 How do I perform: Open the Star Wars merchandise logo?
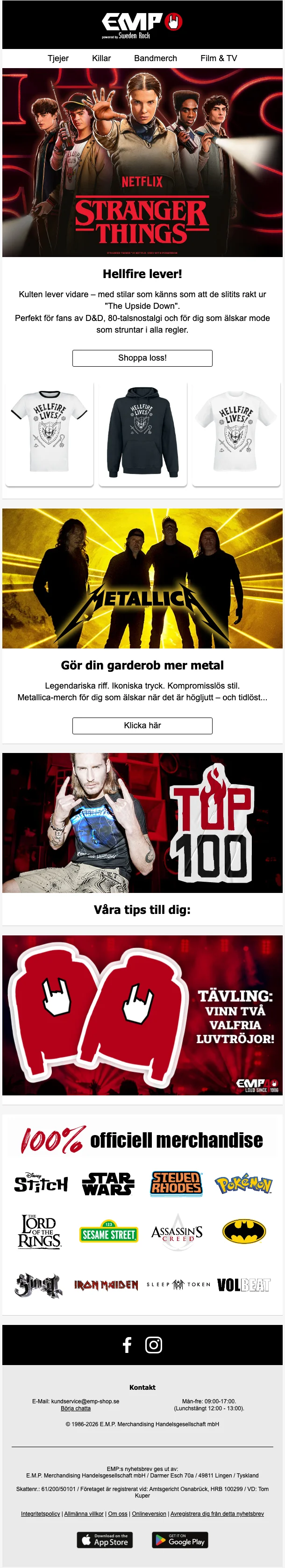108,1184
